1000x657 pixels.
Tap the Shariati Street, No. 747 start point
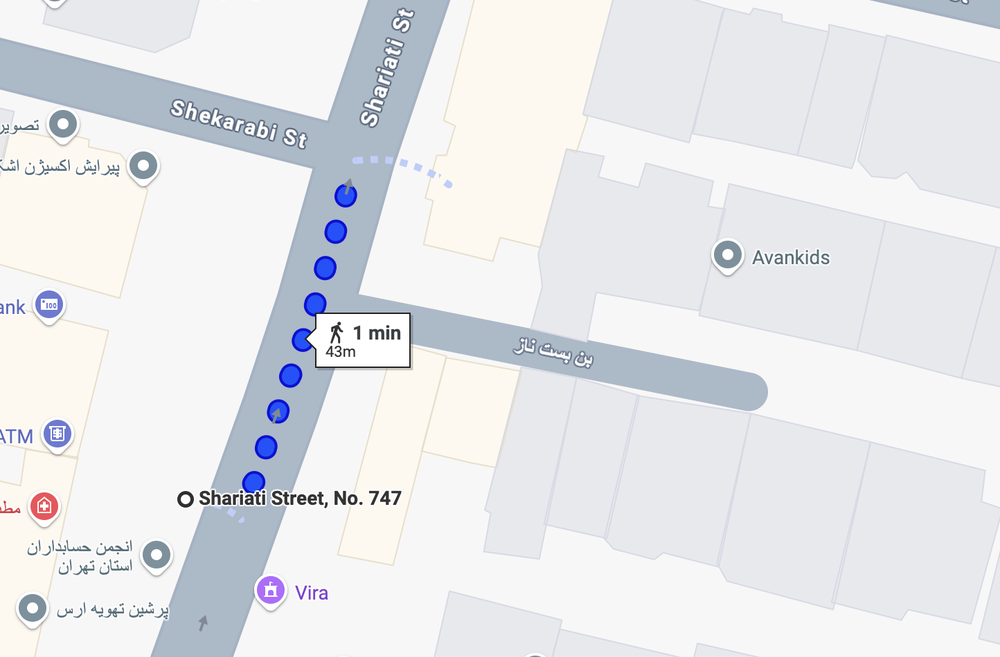point(185,499)
